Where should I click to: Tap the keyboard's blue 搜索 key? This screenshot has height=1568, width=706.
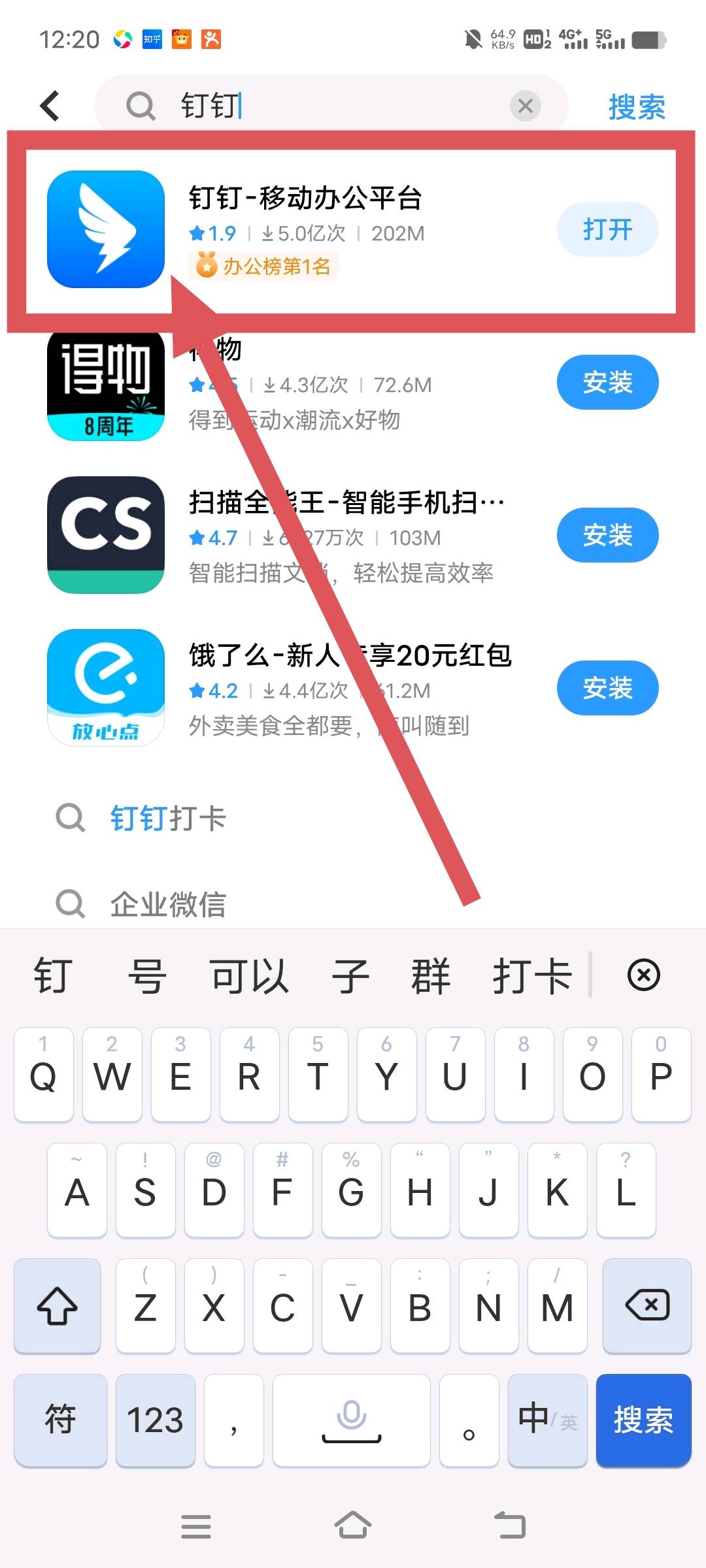pos(643,1420)
